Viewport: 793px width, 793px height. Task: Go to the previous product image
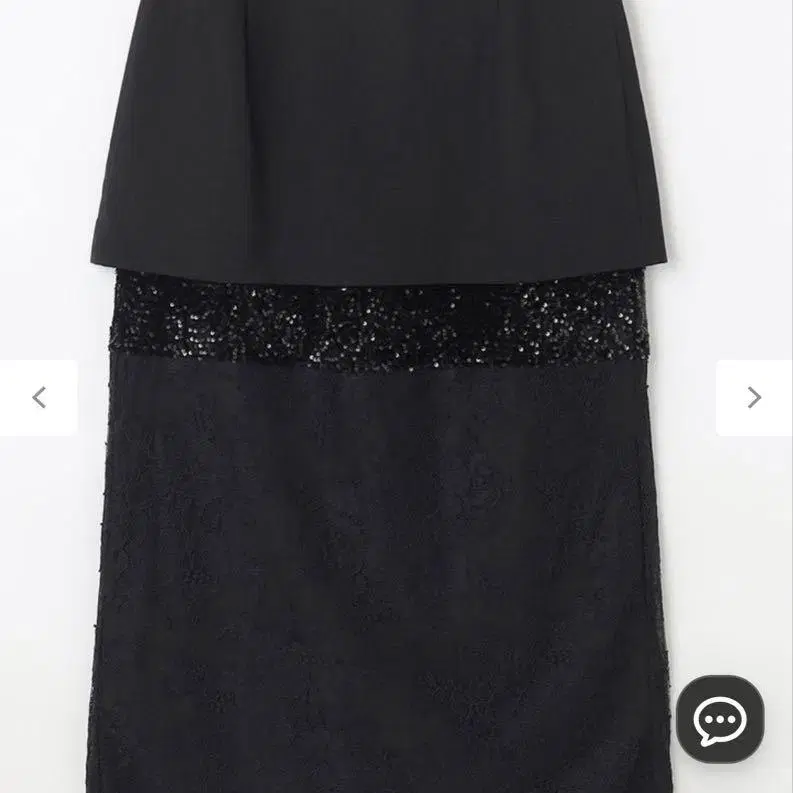(x=38, y=398)
